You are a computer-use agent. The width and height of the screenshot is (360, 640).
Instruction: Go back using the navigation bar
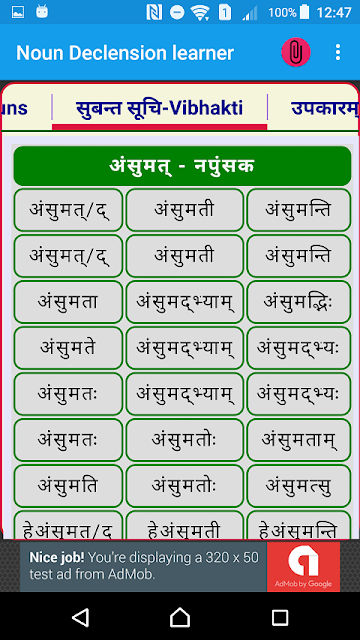click(x=80, y=617)
